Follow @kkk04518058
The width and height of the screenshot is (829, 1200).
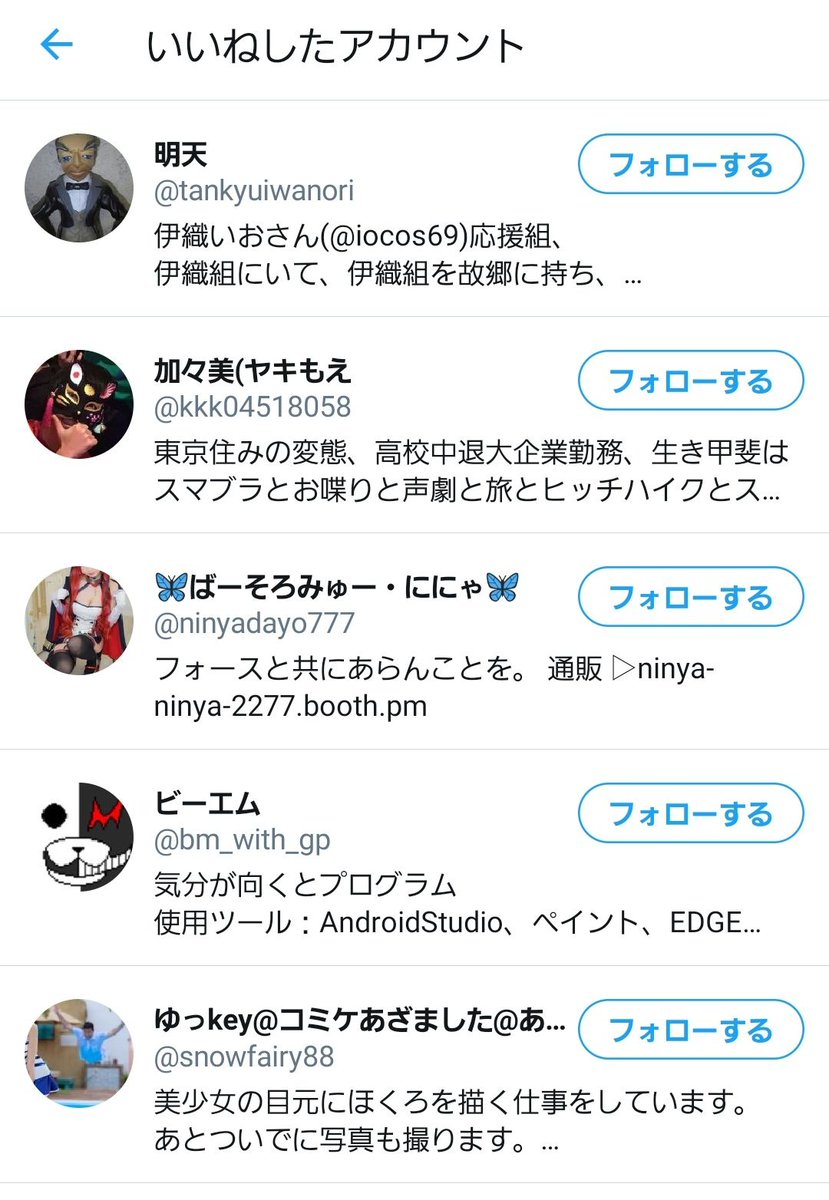pyautogui.click(x=690, y=381)
